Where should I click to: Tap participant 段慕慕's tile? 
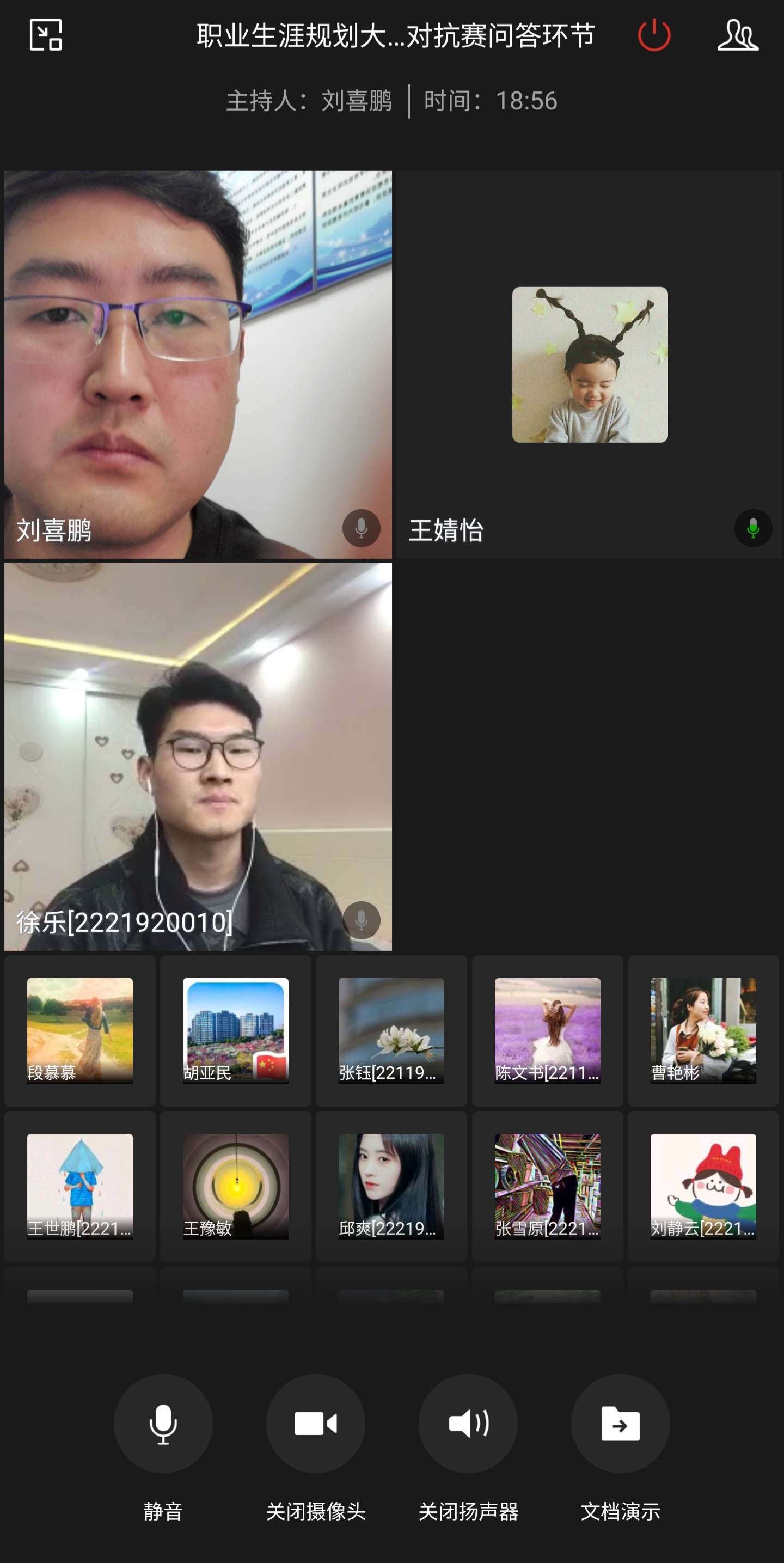(80, 1030)
